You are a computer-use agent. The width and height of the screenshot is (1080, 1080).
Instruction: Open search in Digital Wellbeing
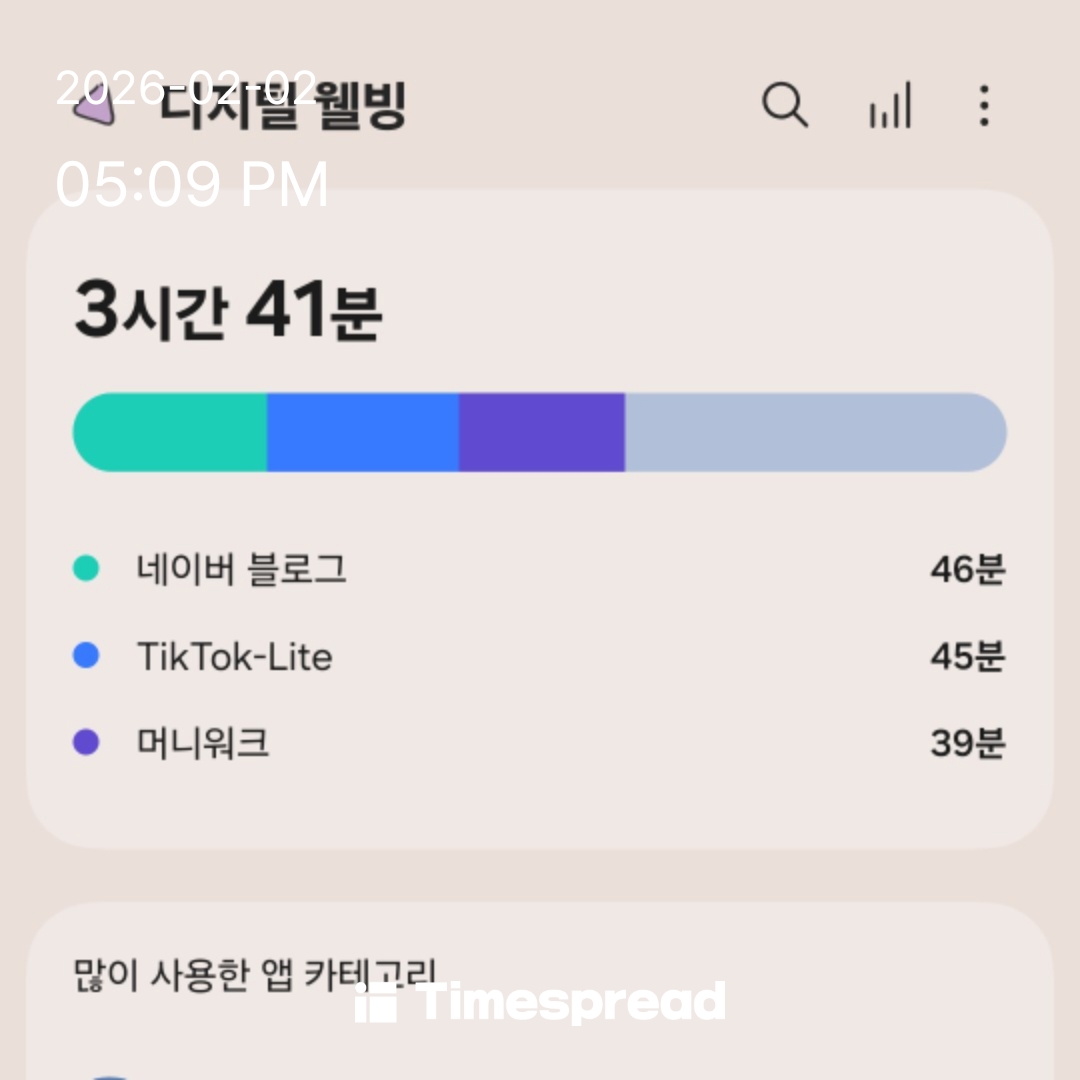click(x=785, y=104)
